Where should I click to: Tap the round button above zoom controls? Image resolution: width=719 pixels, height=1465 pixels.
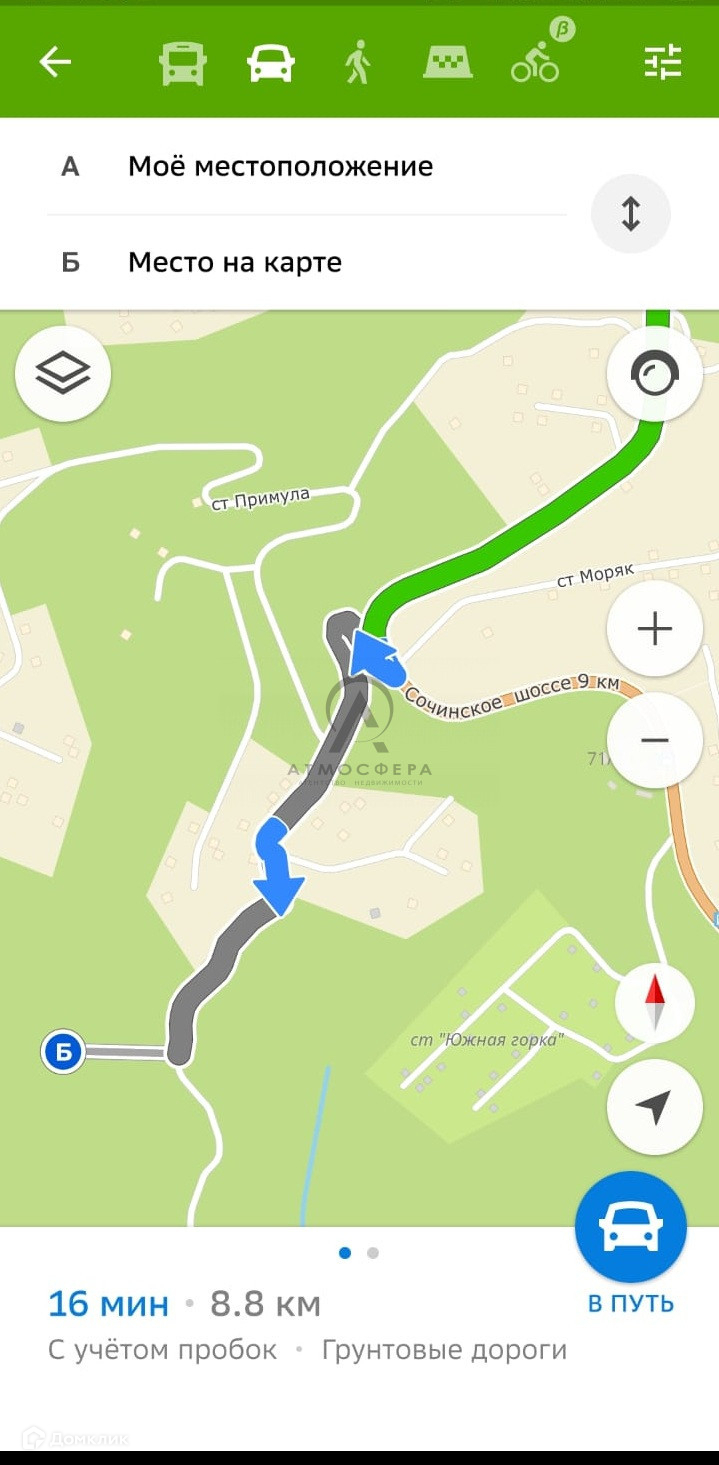pos(655,374)
